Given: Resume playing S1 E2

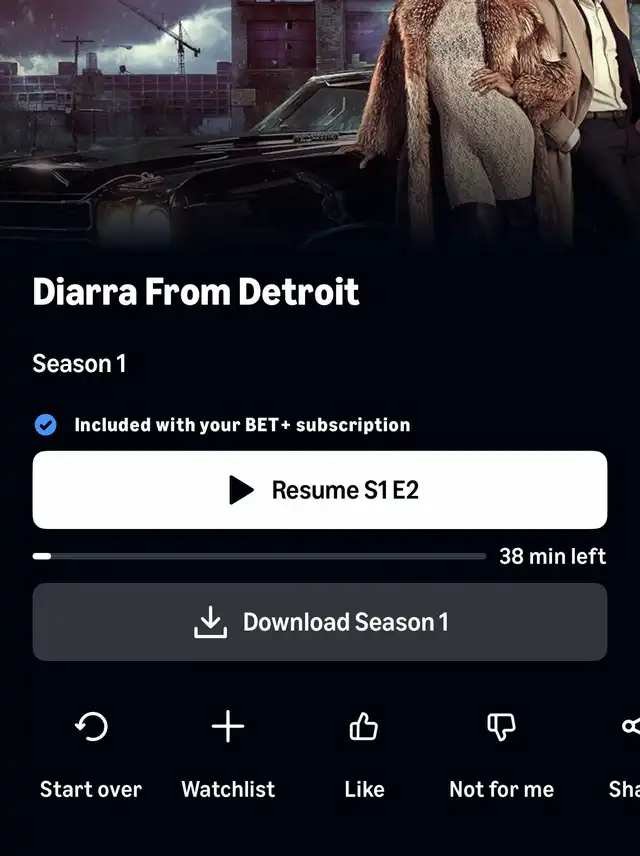Looking at the screenshot, I should (319, 490).
